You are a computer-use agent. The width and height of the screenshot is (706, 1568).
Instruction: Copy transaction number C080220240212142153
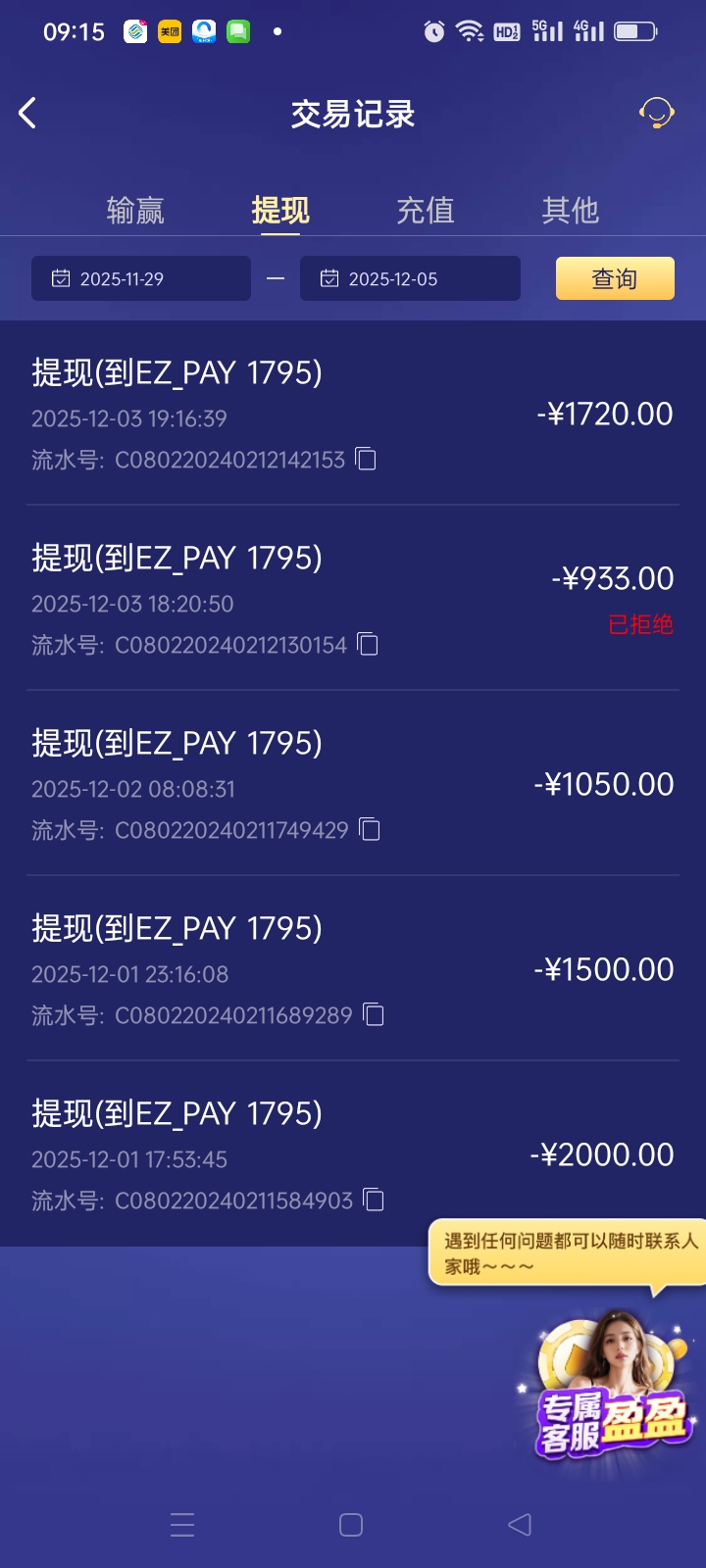(367, 459)
